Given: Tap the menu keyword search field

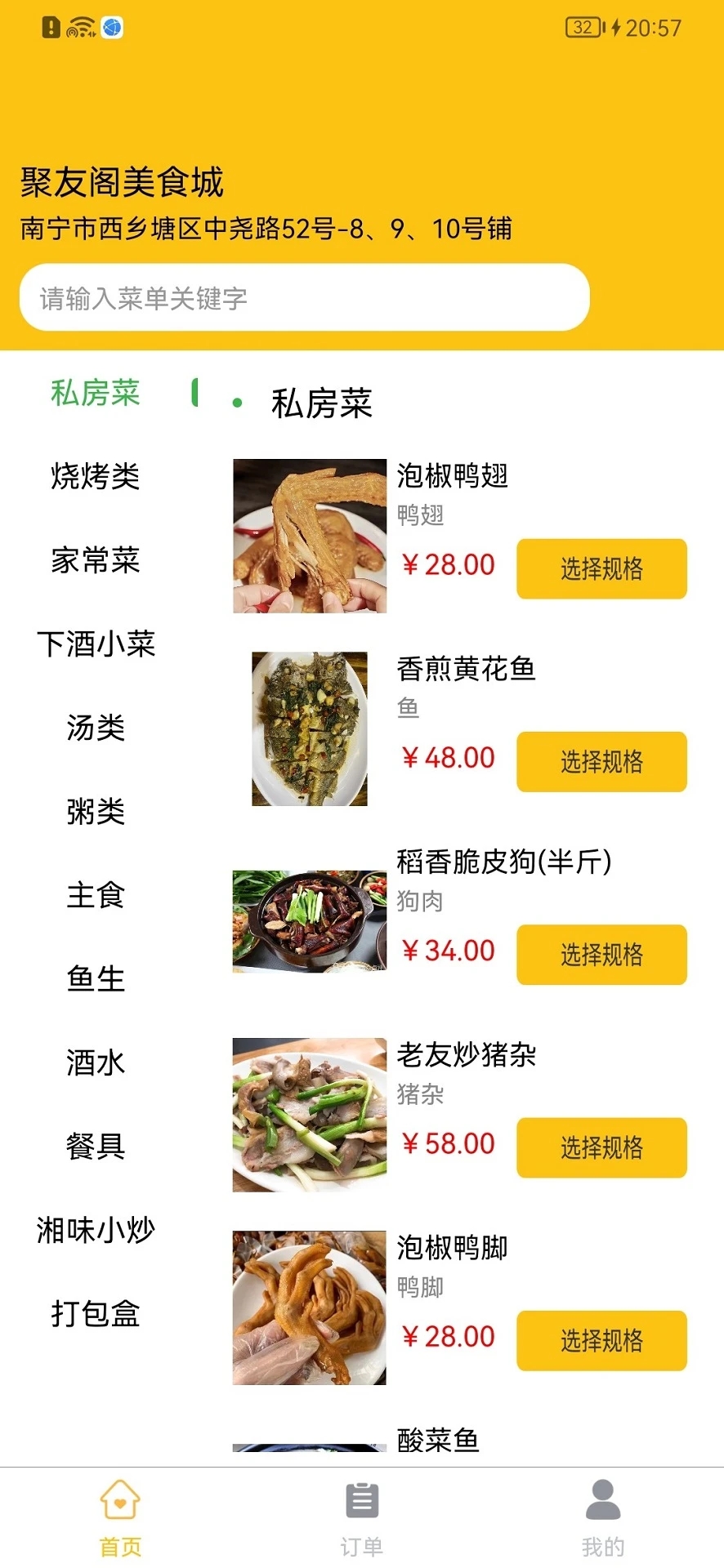Looking at the screenshot, I should [303, 298].
